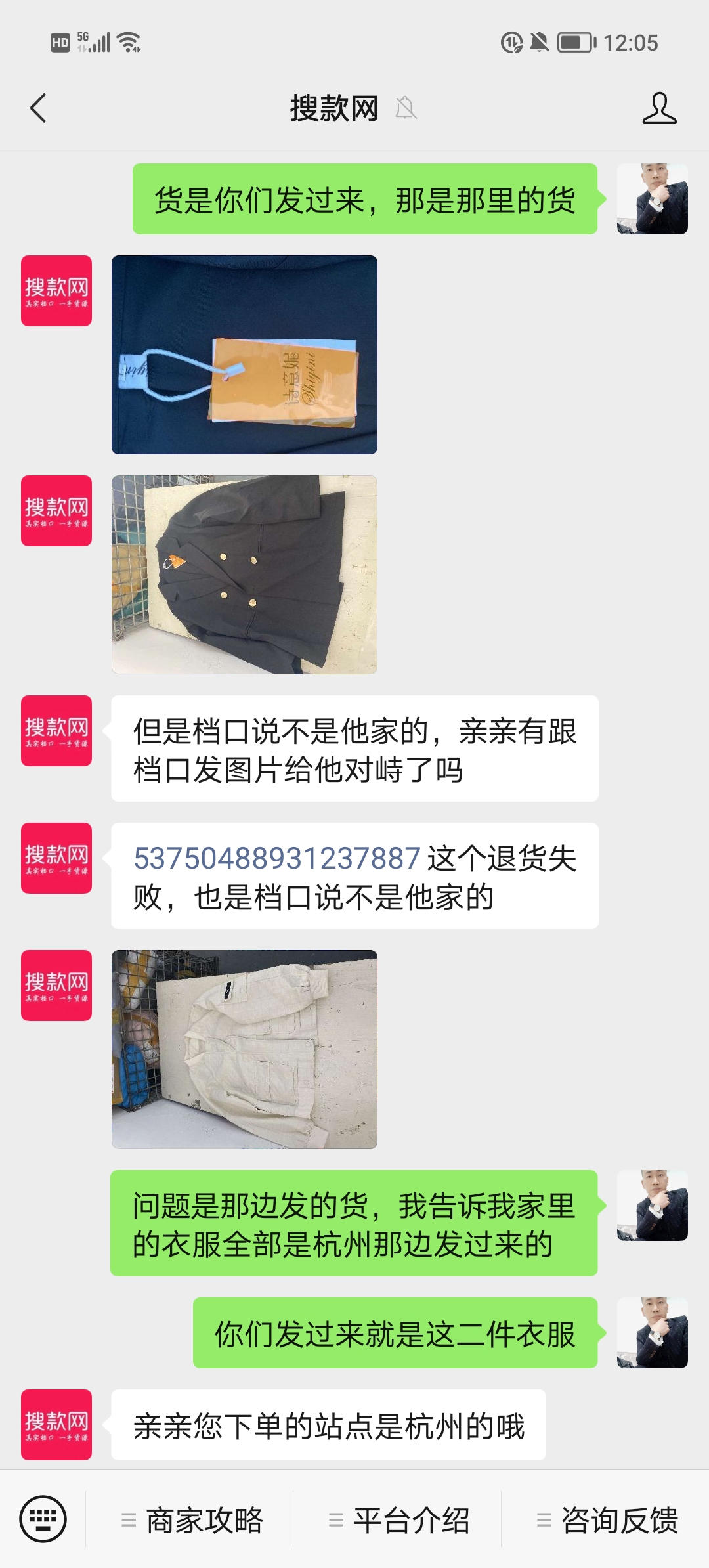View the black jacket photo
Screen dimensions: 709x1568
pos(244,575)
